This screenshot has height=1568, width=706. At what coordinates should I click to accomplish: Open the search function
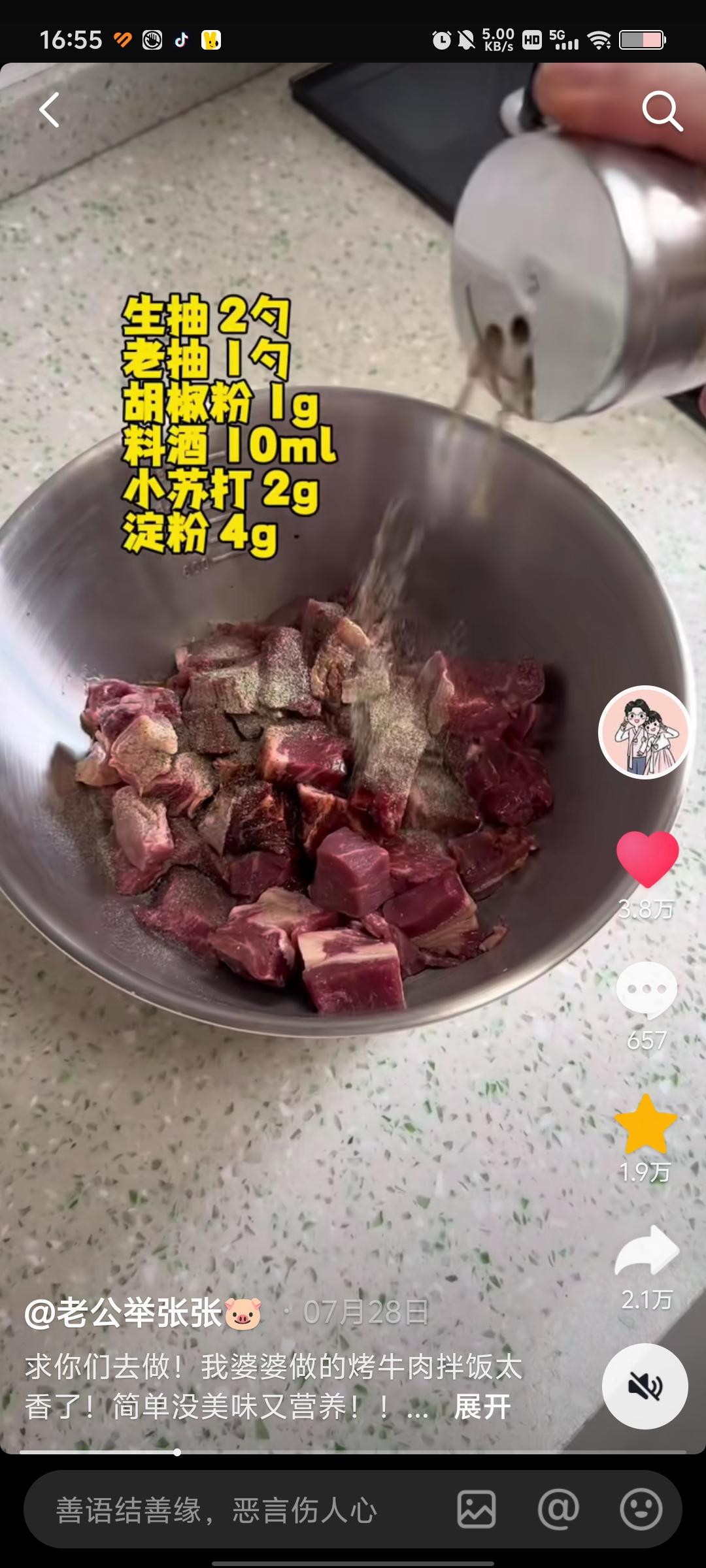(x=662, y=112)
